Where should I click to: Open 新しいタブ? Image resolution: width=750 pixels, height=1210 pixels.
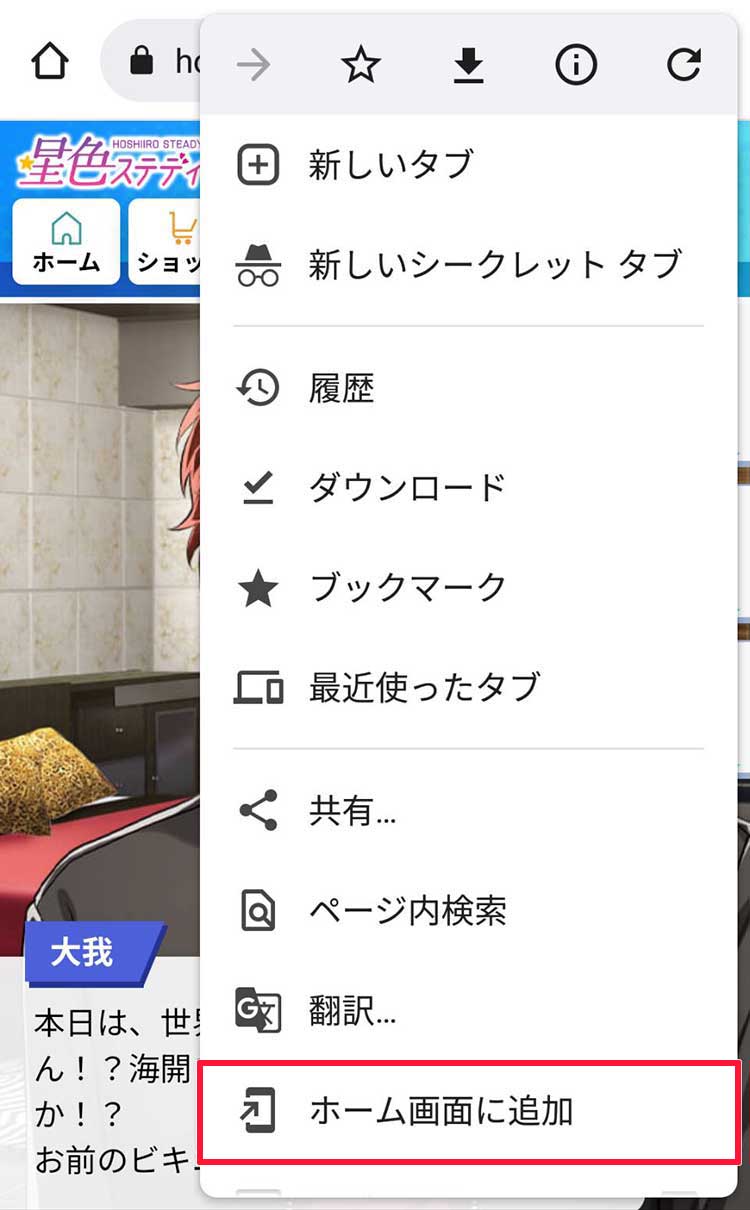(390, 165)
